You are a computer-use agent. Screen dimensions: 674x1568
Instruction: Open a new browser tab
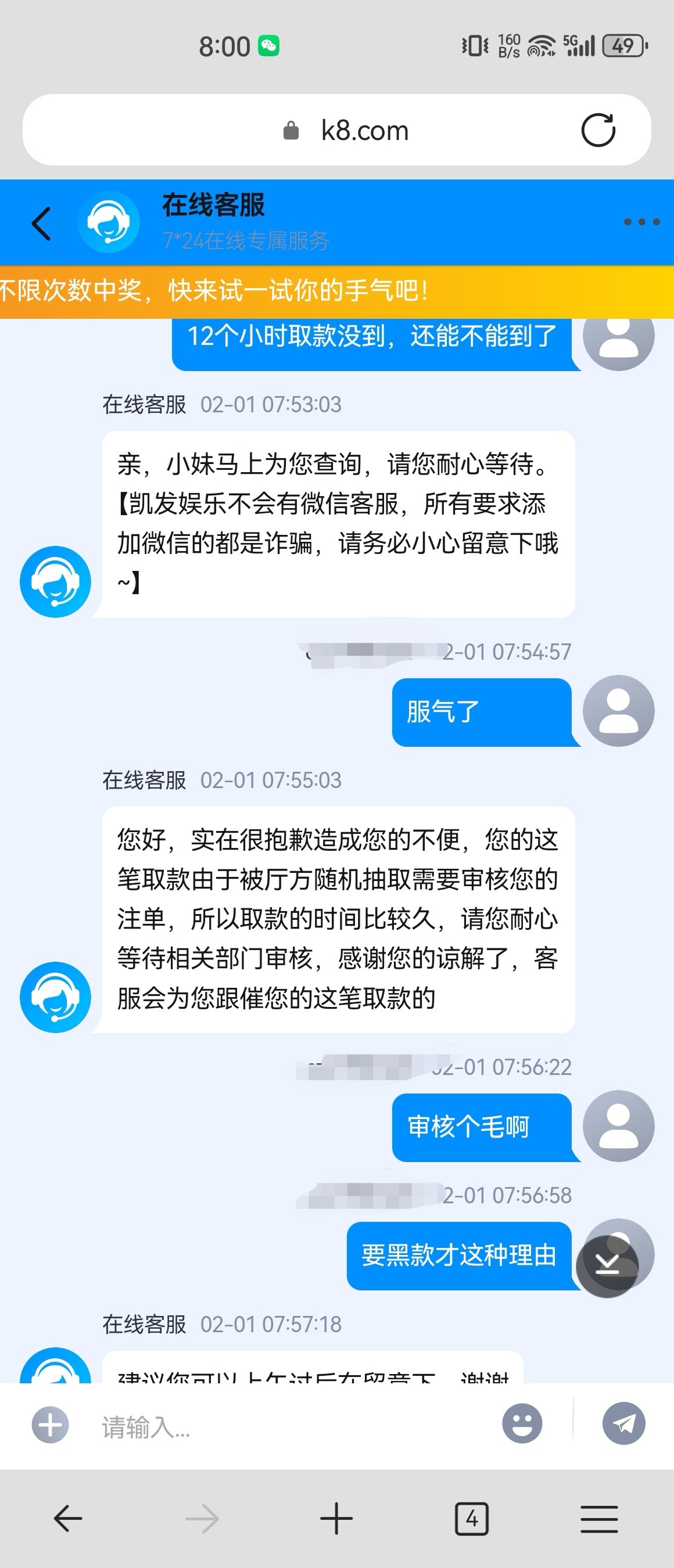336,1519
